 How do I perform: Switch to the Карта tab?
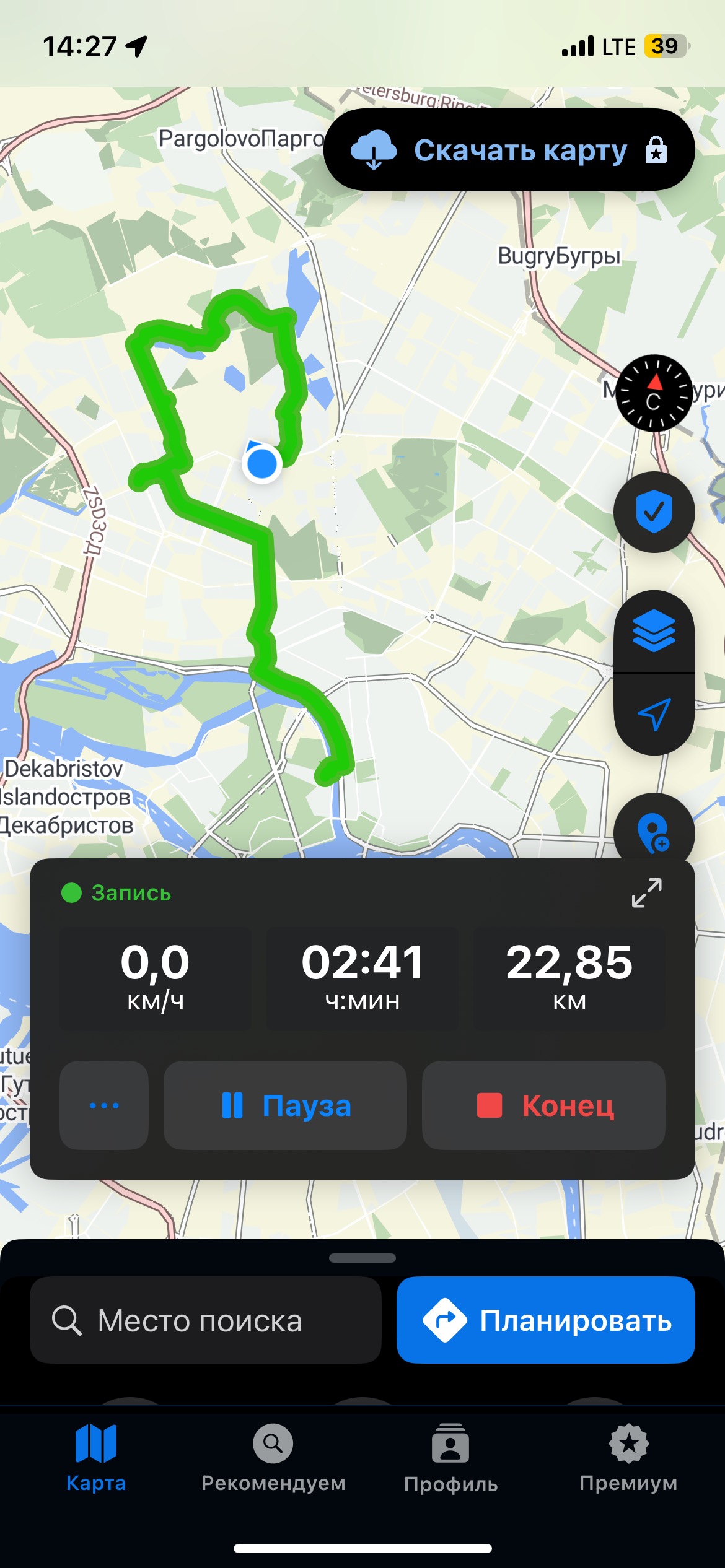96,1458
